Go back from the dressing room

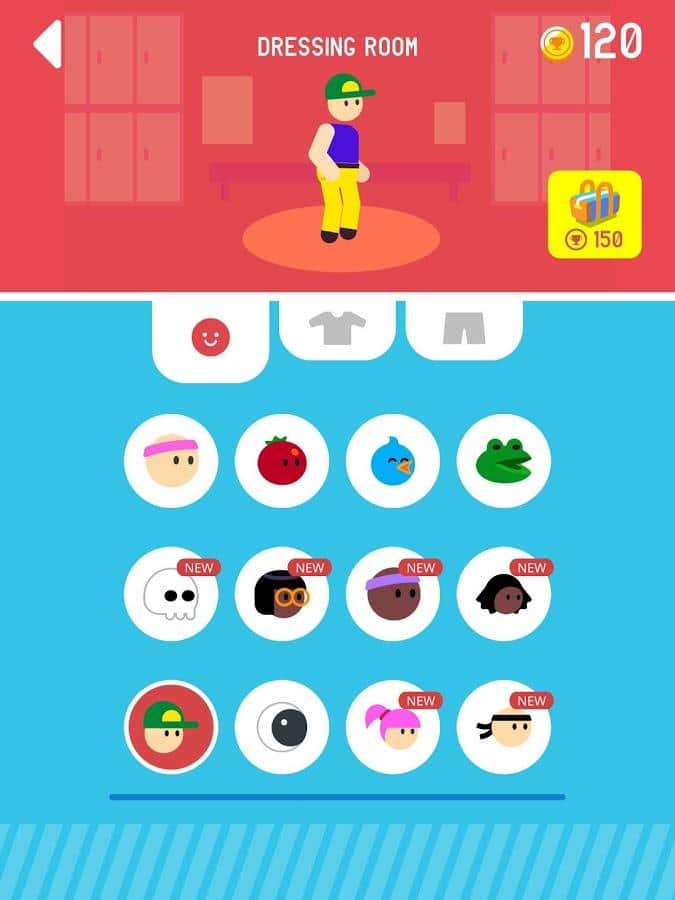pos(46,44)
